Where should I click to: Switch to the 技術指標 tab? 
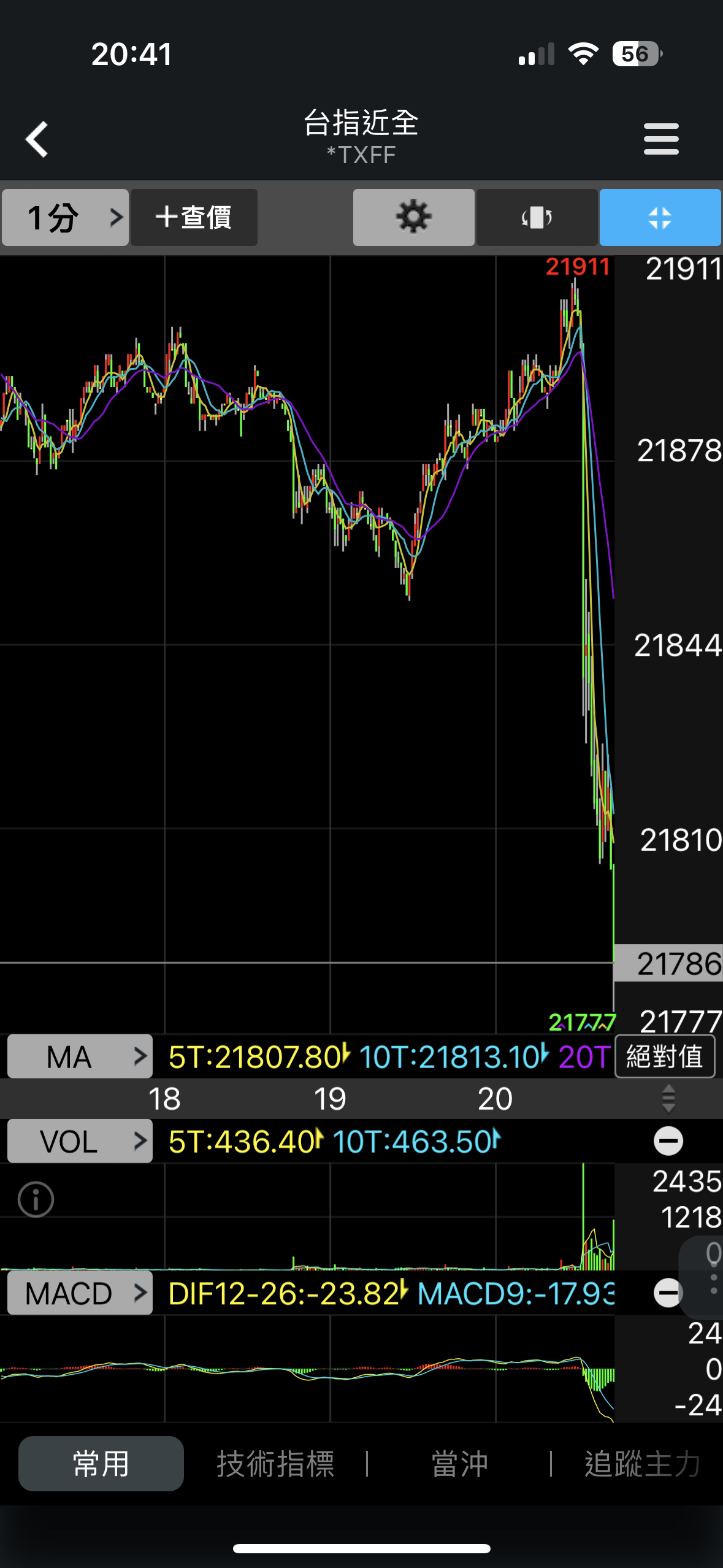275,1464
